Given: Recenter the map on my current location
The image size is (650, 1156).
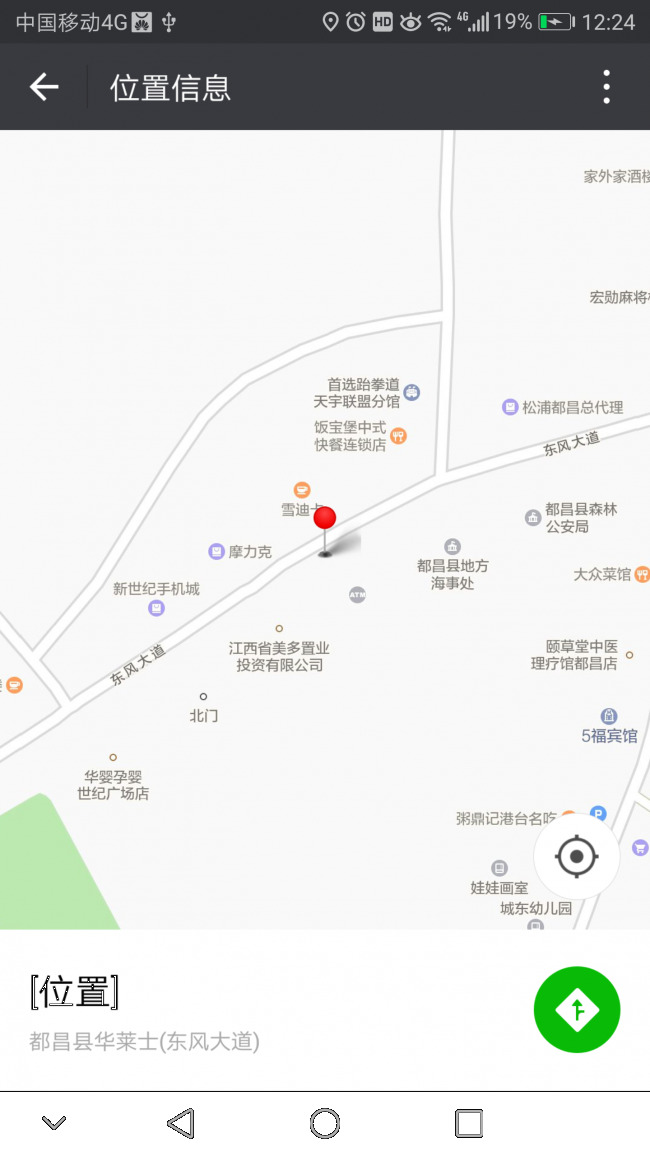Looking at the screenshot, I should coord(576,857).
